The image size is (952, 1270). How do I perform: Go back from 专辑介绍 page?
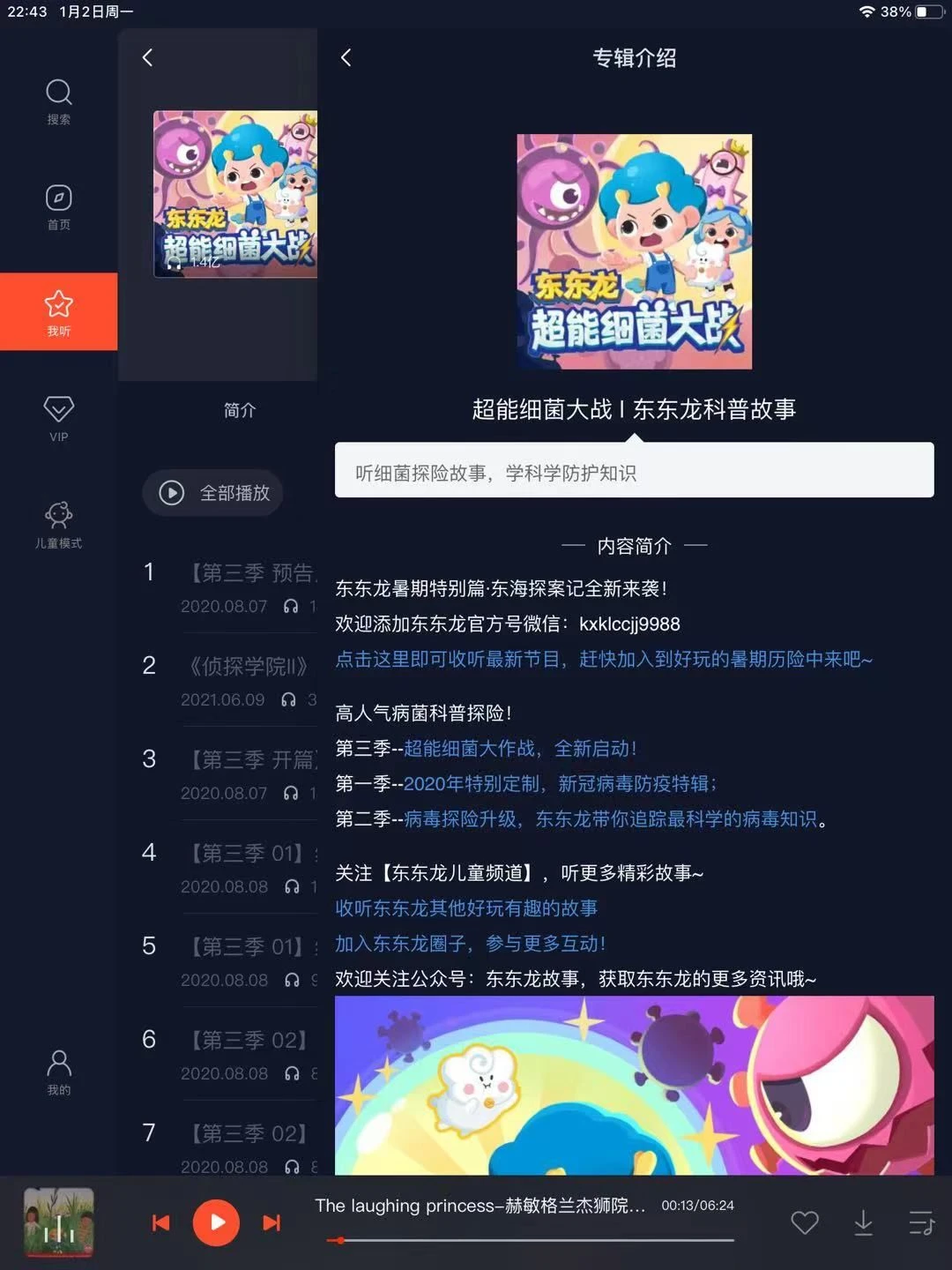click(346, 58)
